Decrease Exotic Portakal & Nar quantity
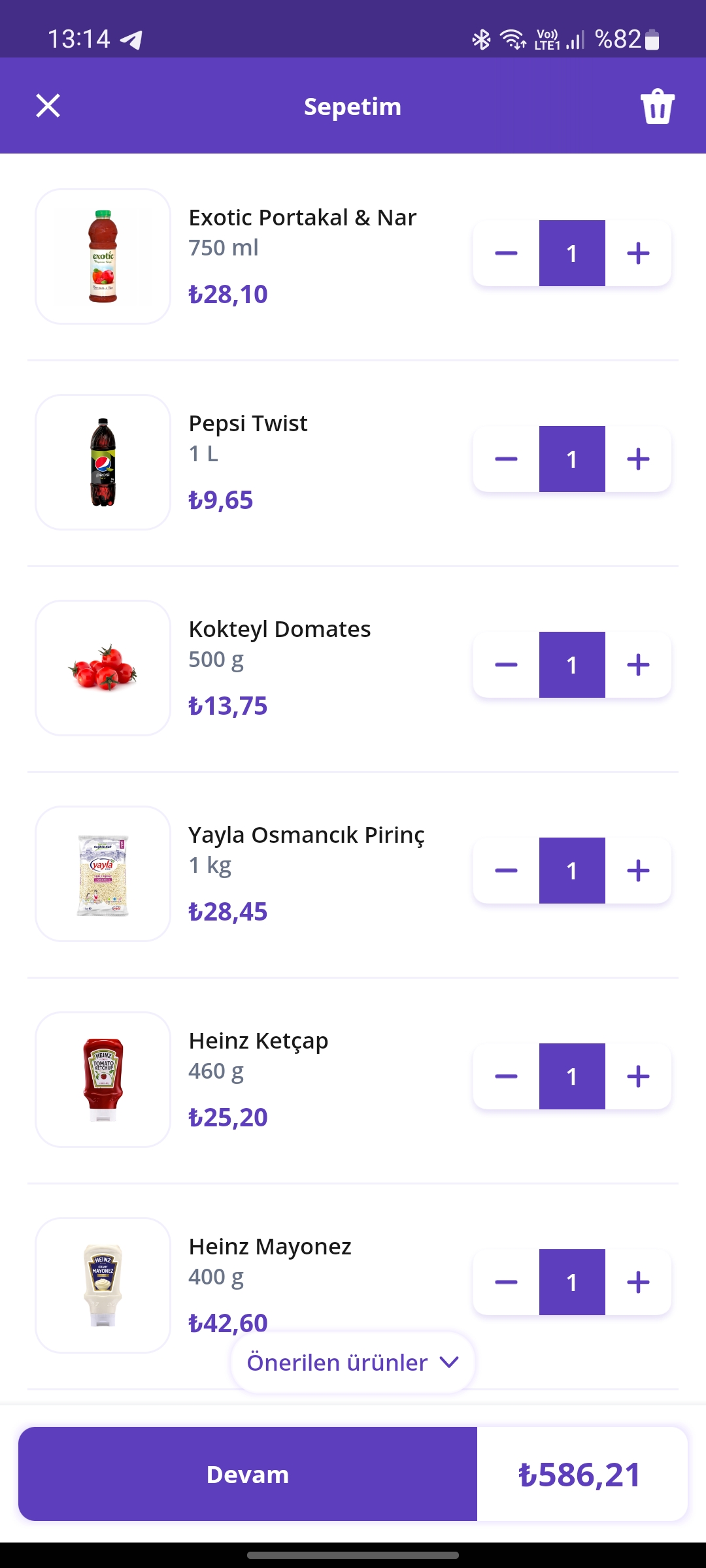 [506, 253]
